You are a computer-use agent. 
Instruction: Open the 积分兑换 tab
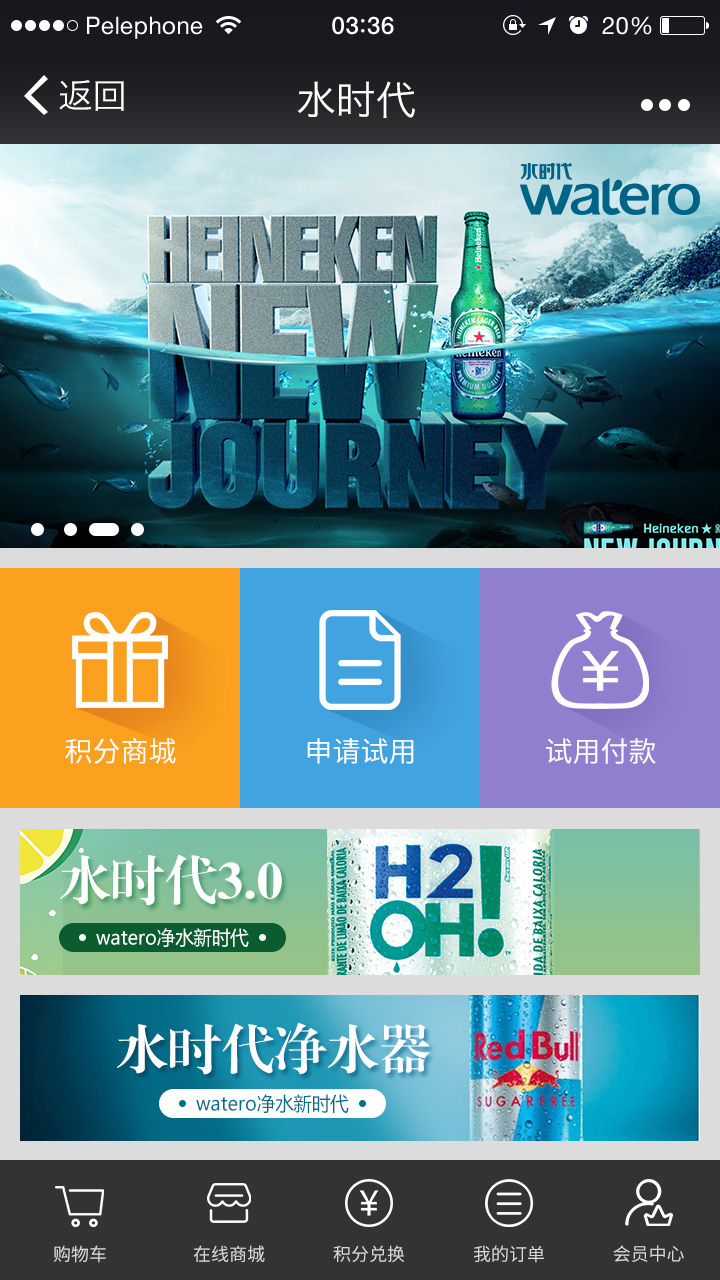(369, 1220)
